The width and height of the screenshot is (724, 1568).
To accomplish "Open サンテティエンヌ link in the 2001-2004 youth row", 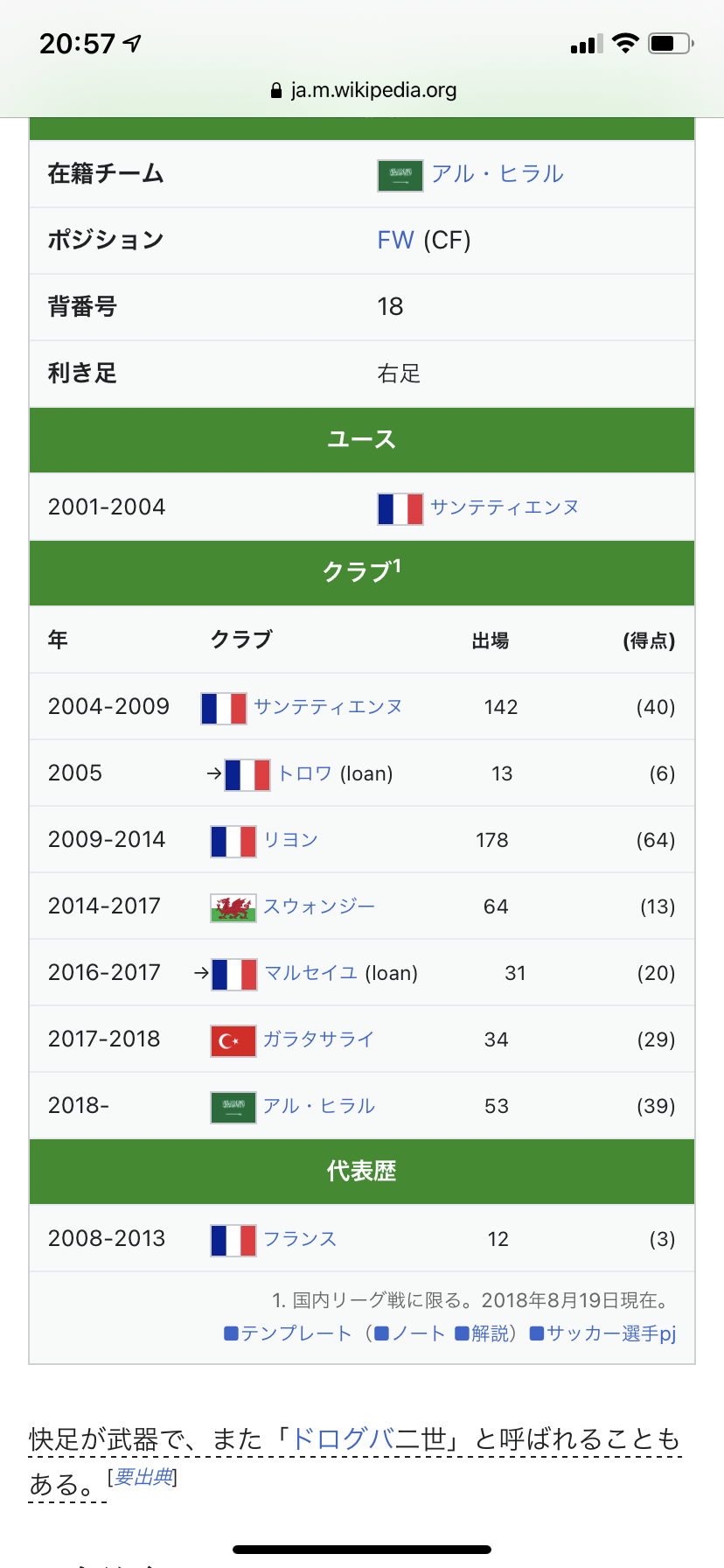I will click(505, 507).
